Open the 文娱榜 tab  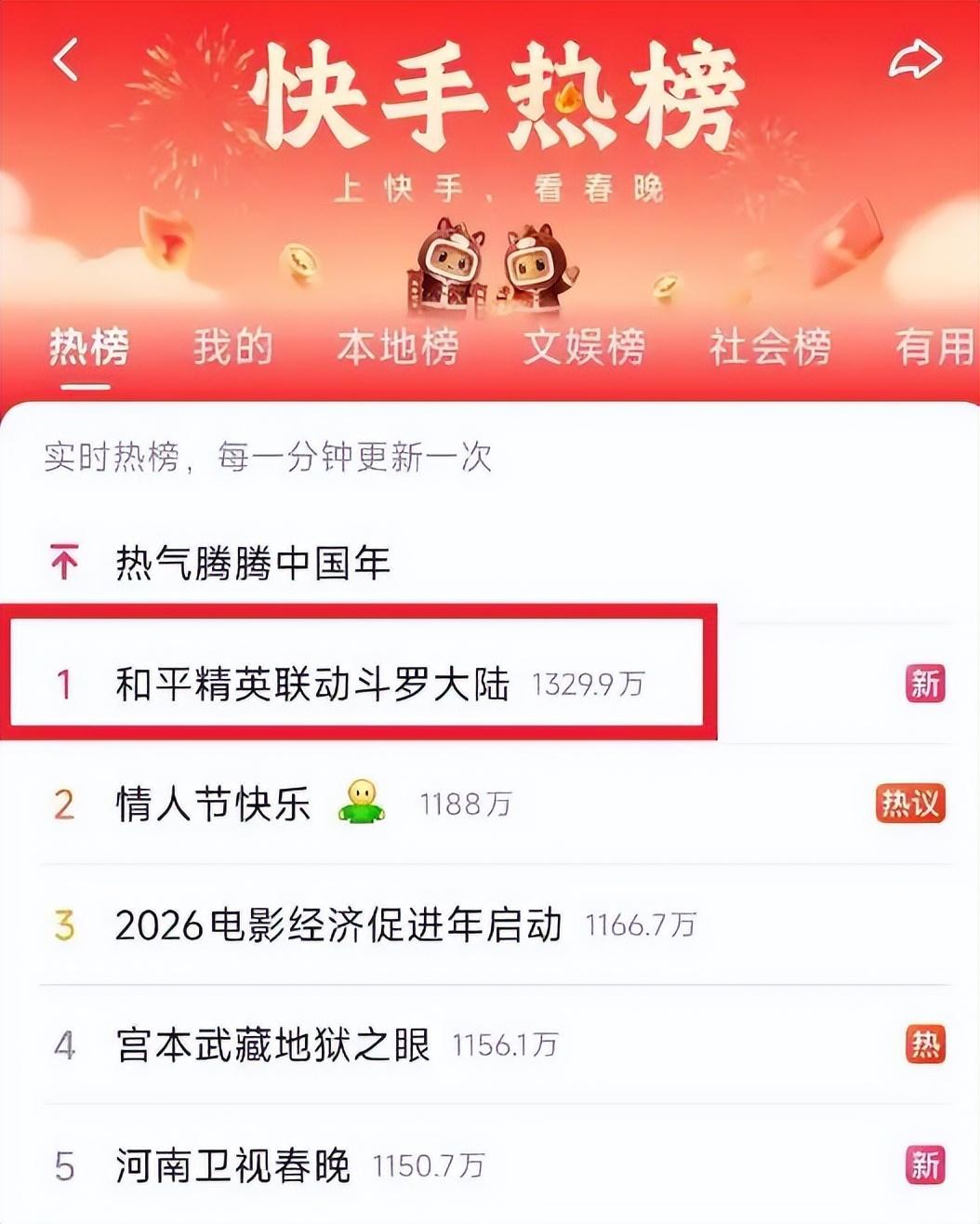pyautogui.click(x=584, y=347)
